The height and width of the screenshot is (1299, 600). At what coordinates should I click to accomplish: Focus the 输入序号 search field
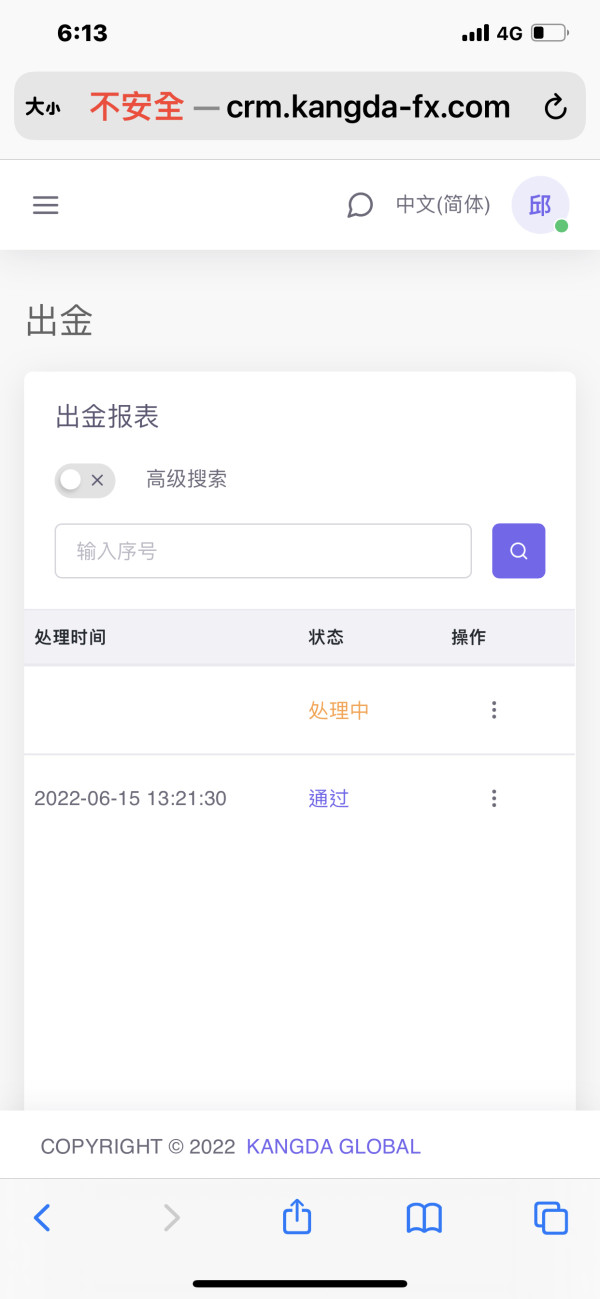point(263,551)
